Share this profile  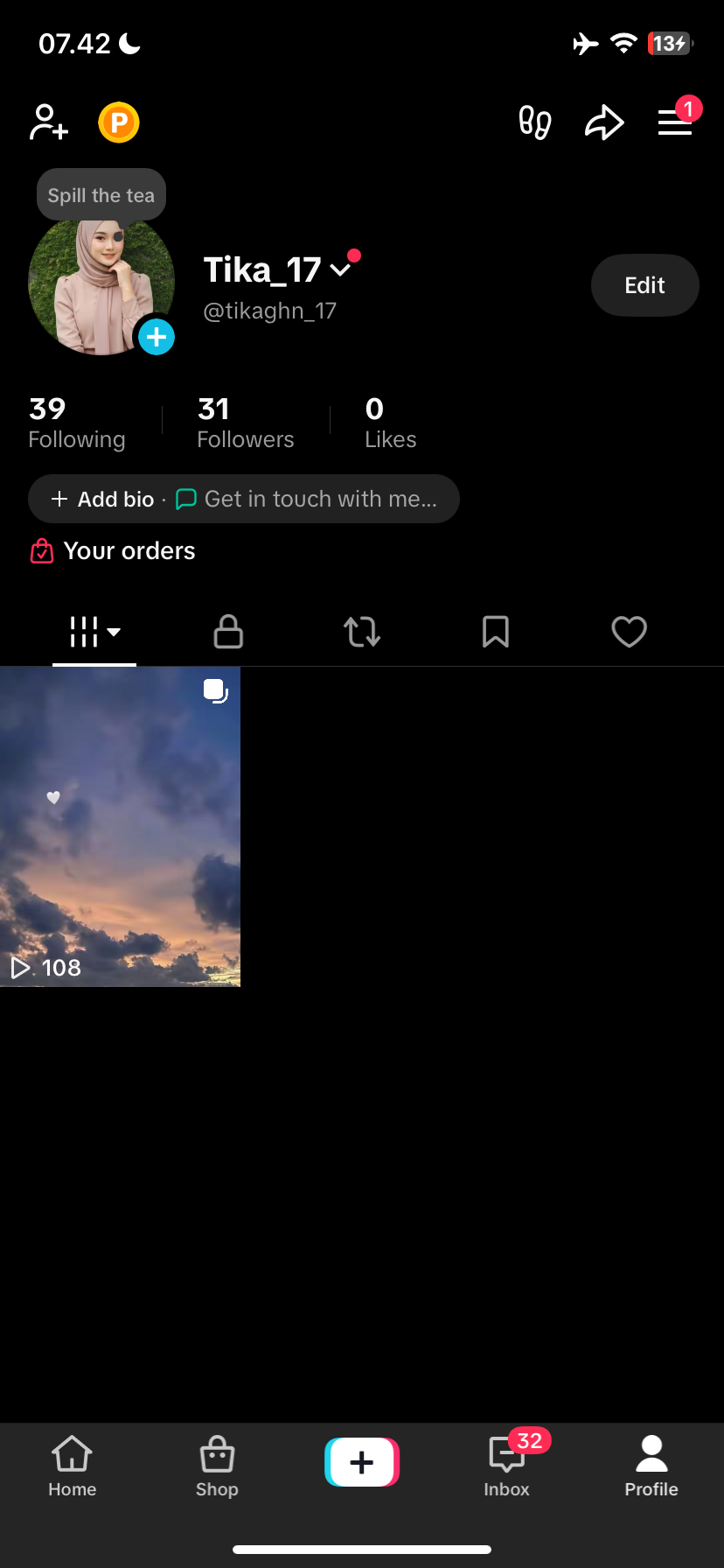tap(604, 122)
